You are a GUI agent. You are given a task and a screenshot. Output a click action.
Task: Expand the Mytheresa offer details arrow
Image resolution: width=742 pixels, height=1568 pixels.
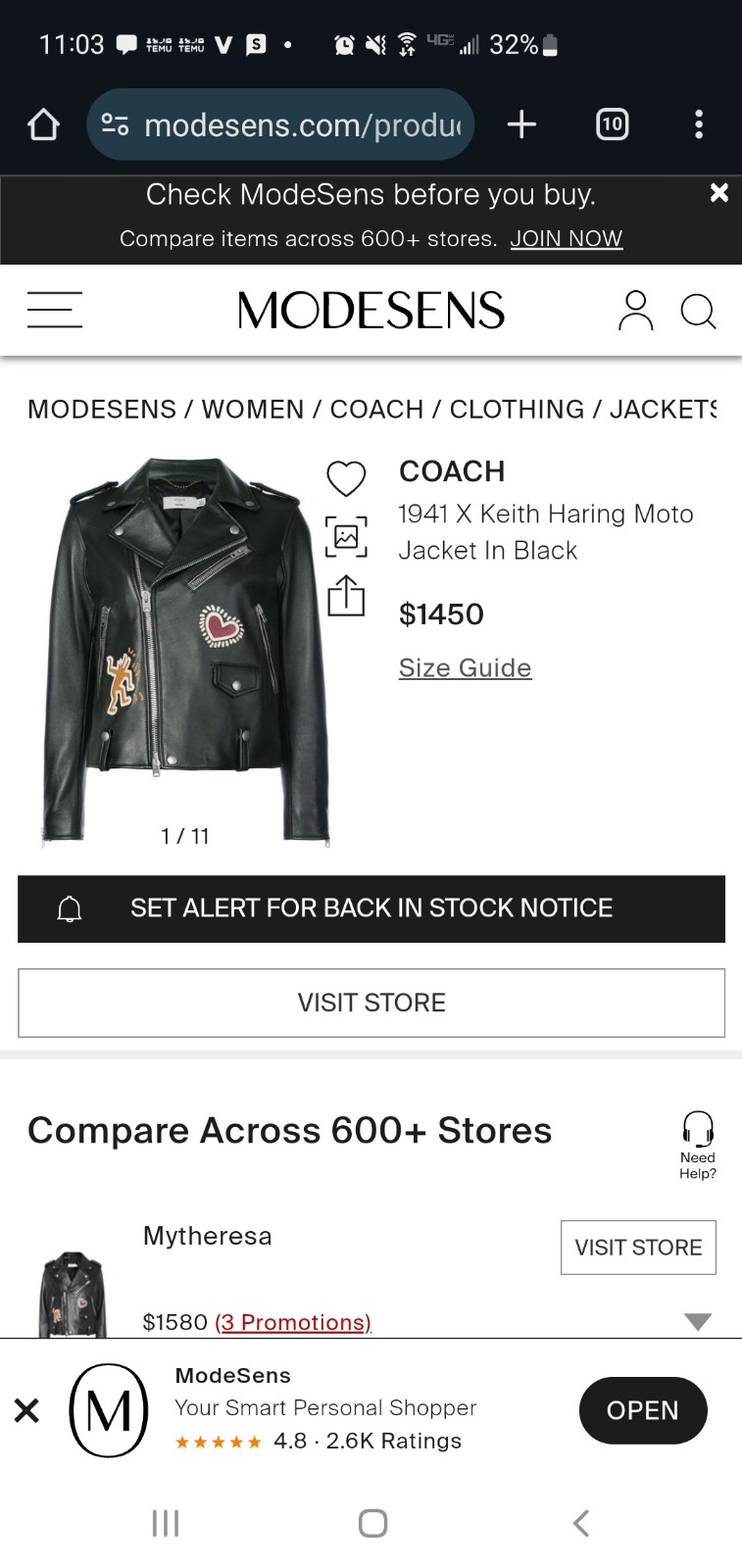click(697, 1322)
